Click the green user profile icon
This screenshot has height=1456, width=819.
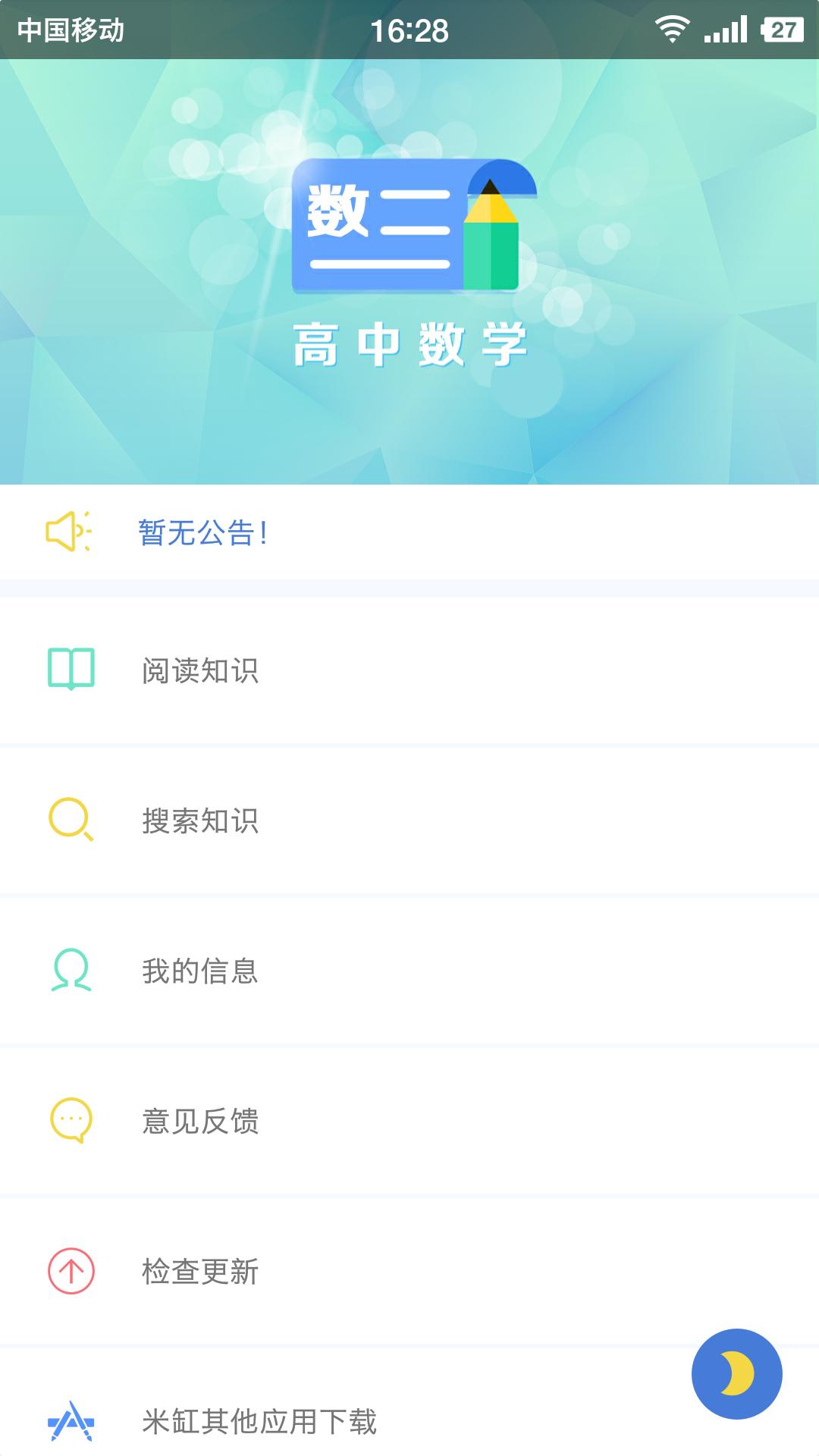[70, 969]
